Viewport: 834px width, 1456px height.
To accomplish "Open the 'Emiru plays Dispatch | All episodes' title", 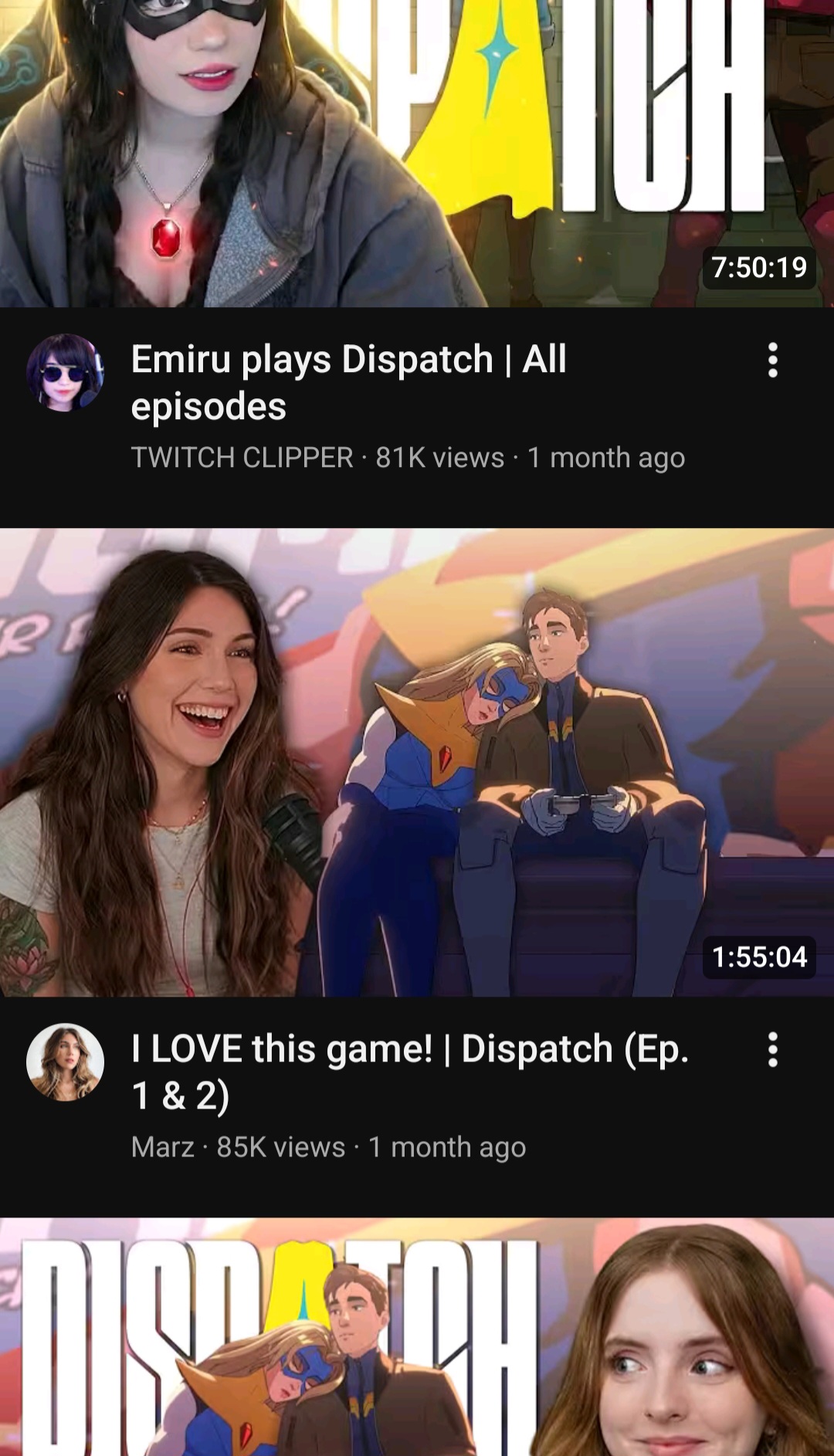I will pos(349,383).
